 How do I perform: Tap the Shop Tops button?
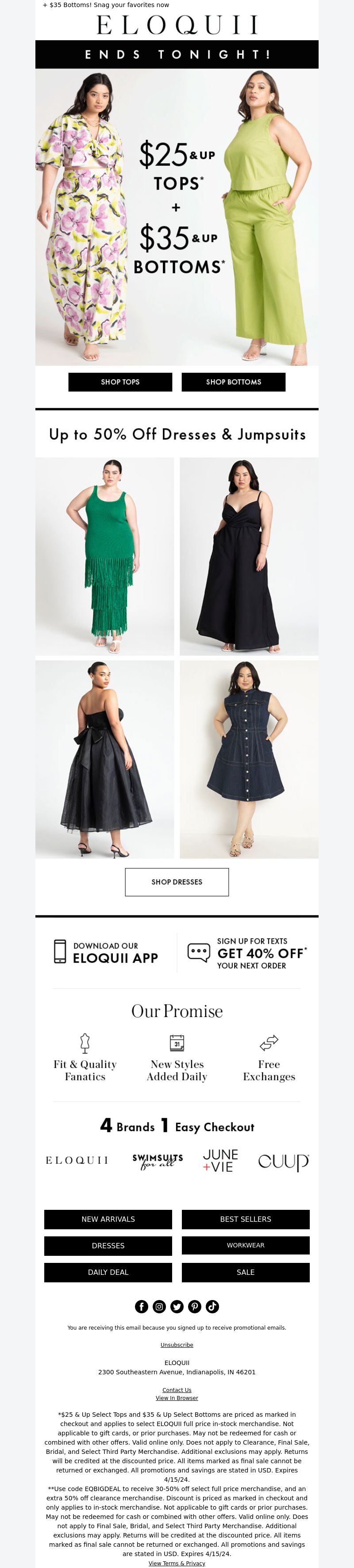click(x=120, y=382)
